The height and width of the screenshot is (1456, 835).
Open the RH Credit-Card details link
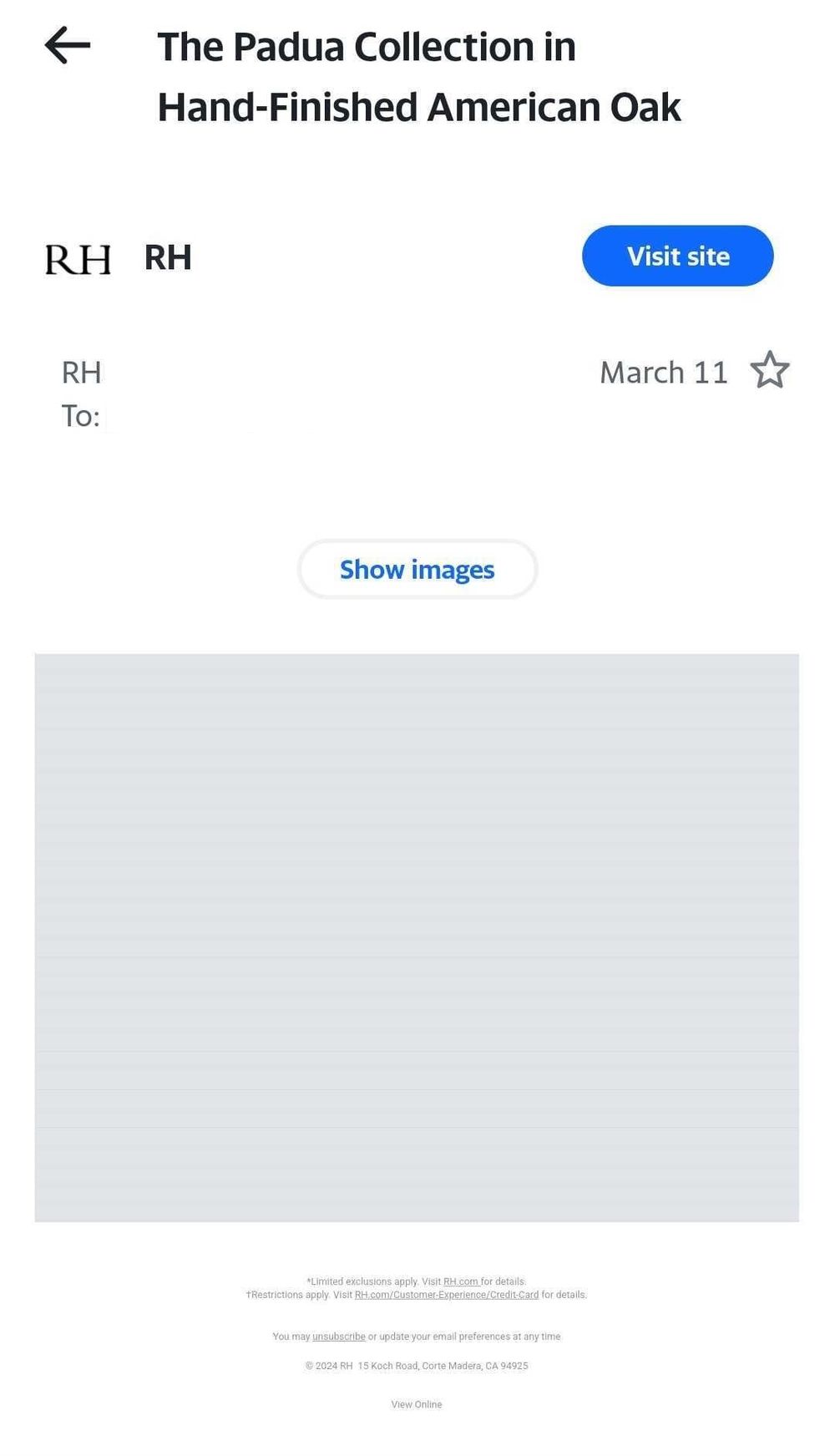click(446, 1295)
